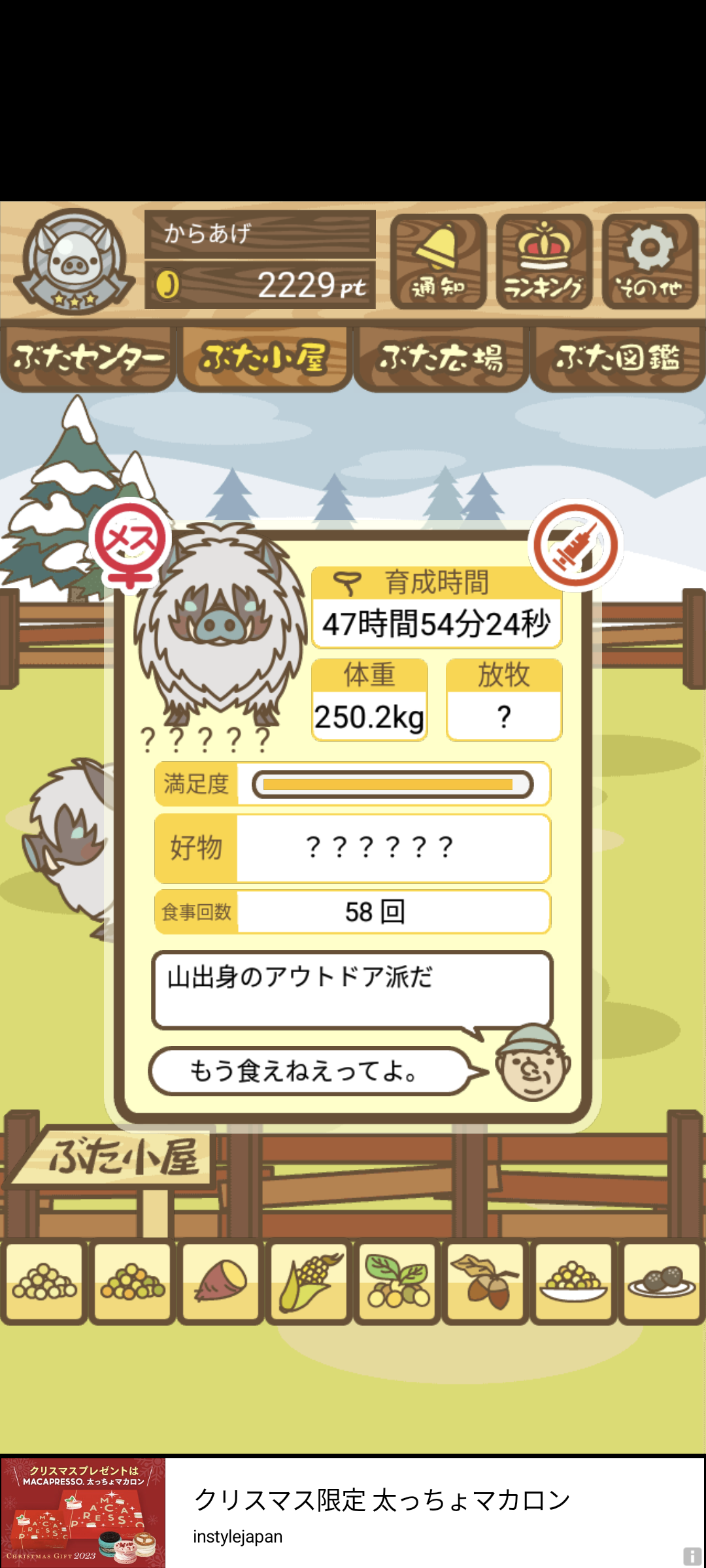Open the 通知 notifications bell
Image resolution: width=706 pixels, height=1568 pixels.
(438, 261)
